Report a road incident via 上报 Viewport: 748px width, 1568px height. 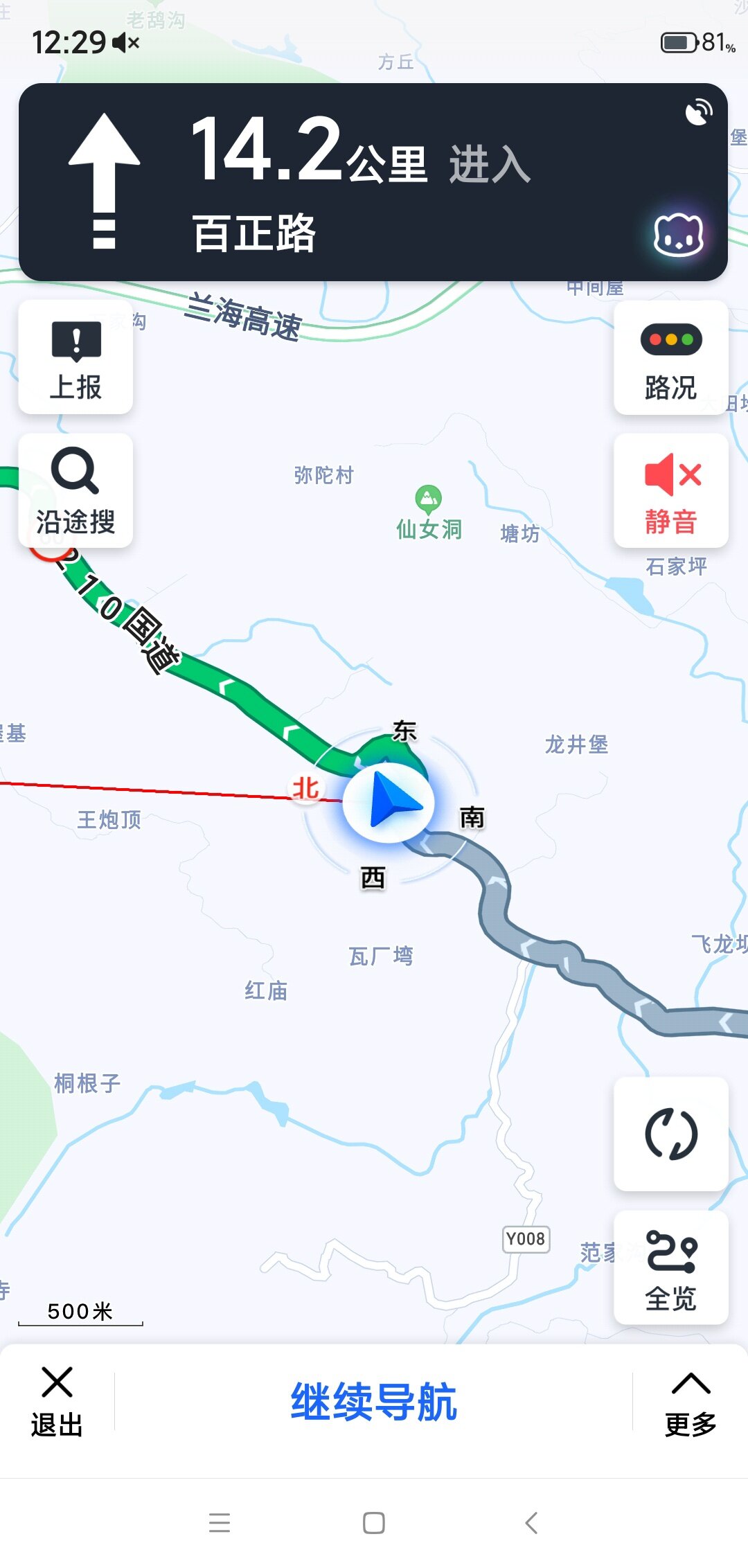75,358
